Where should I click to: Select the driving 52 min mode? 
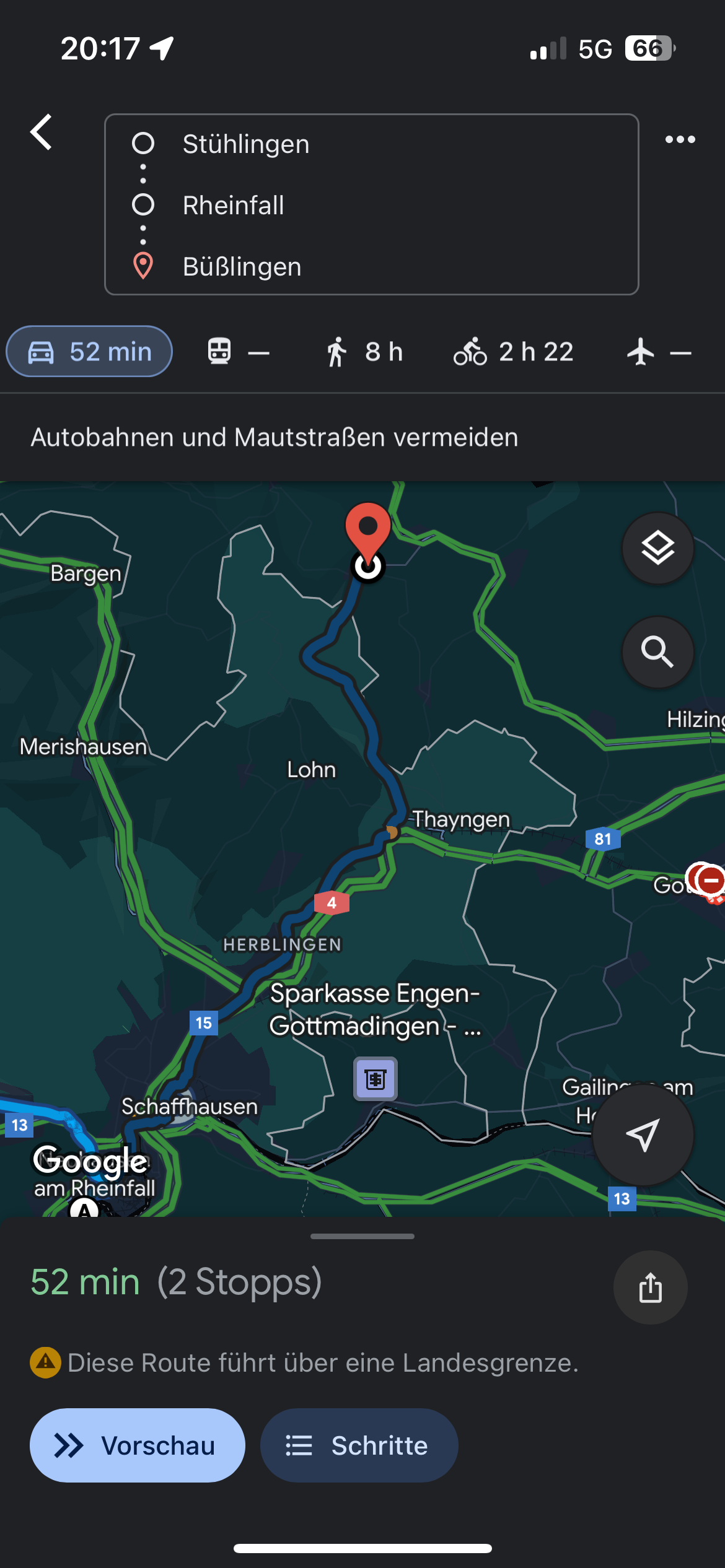pos(89,352)
